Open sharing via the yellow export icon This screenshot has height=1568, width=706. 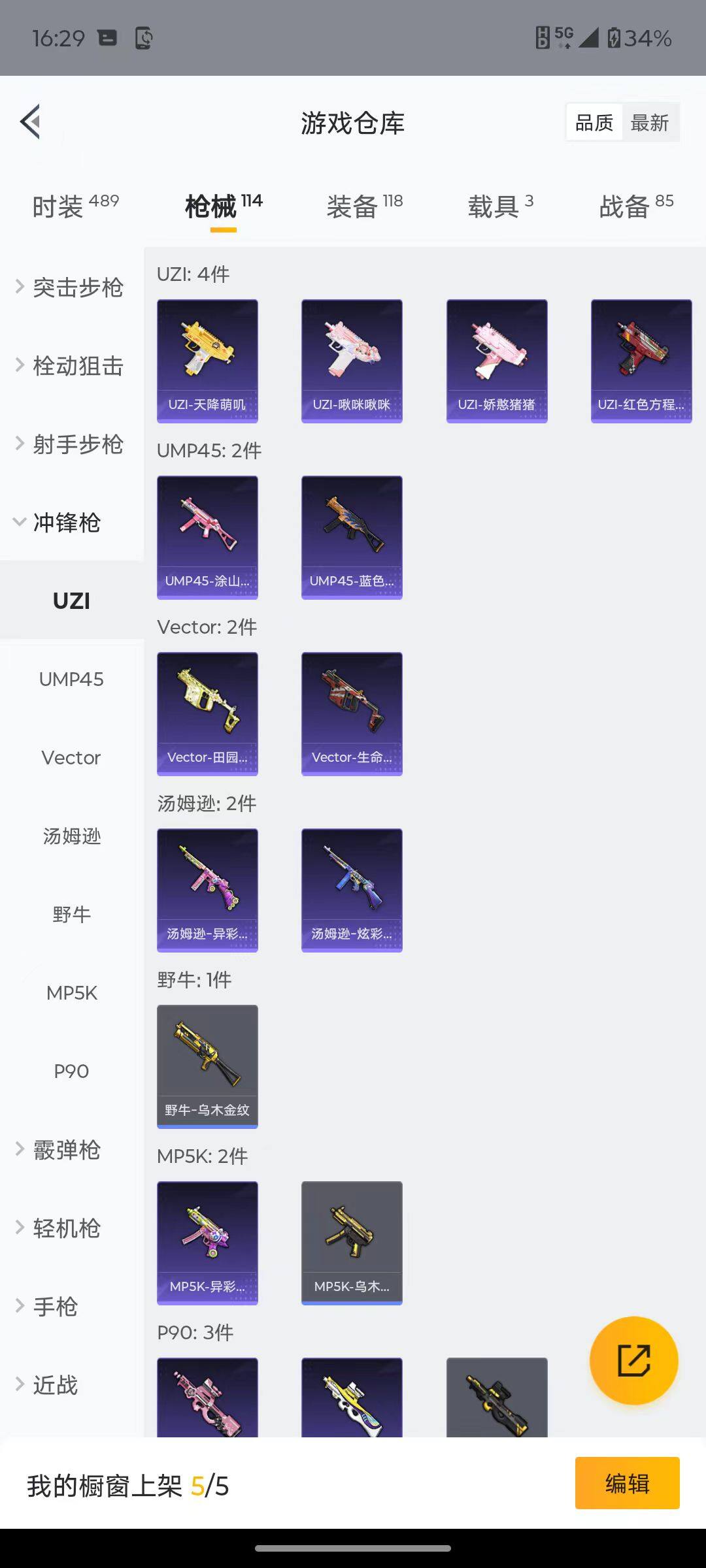(633, 1360)
